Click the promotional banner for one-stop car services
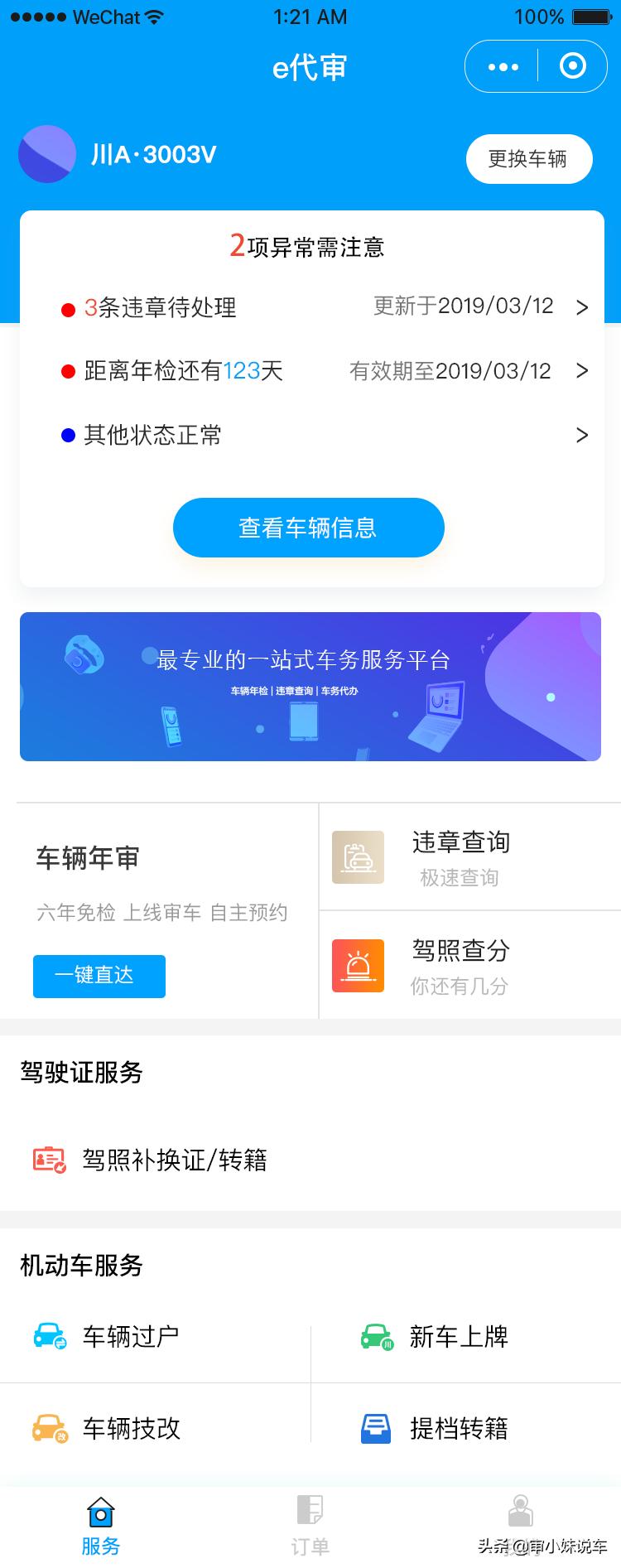621x1568 pixels. tap(310, 686)
